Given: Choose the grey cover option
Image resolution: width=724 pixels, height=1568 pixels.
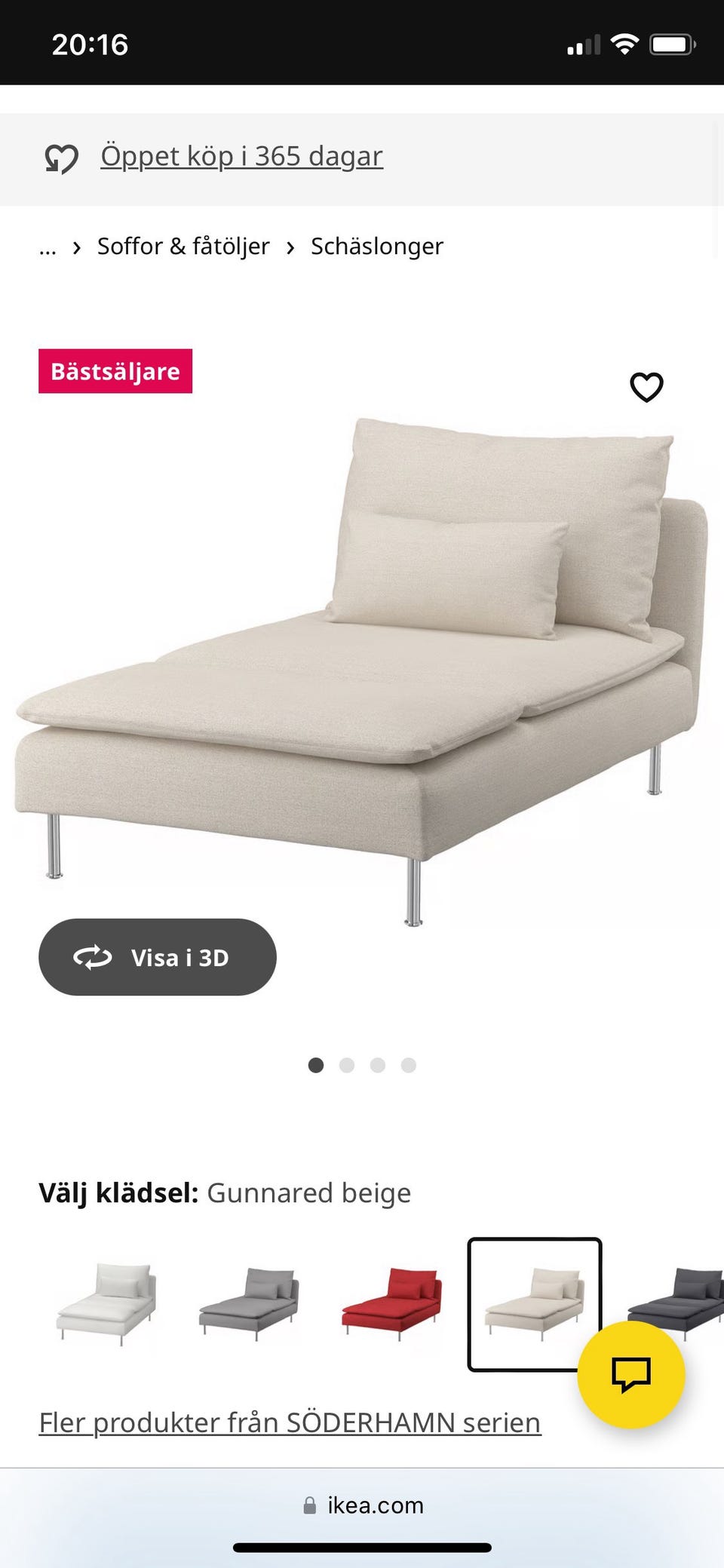Looking at the screenshot, I should point(249,1304).
